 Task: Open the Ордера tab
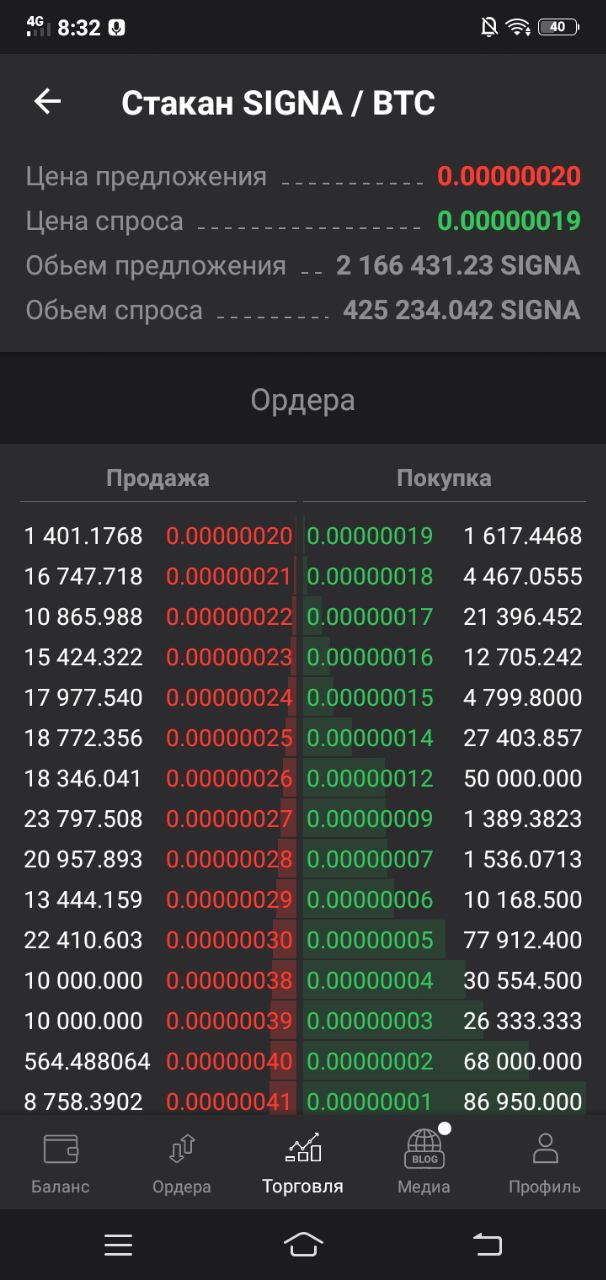(x=182, y=1163)
